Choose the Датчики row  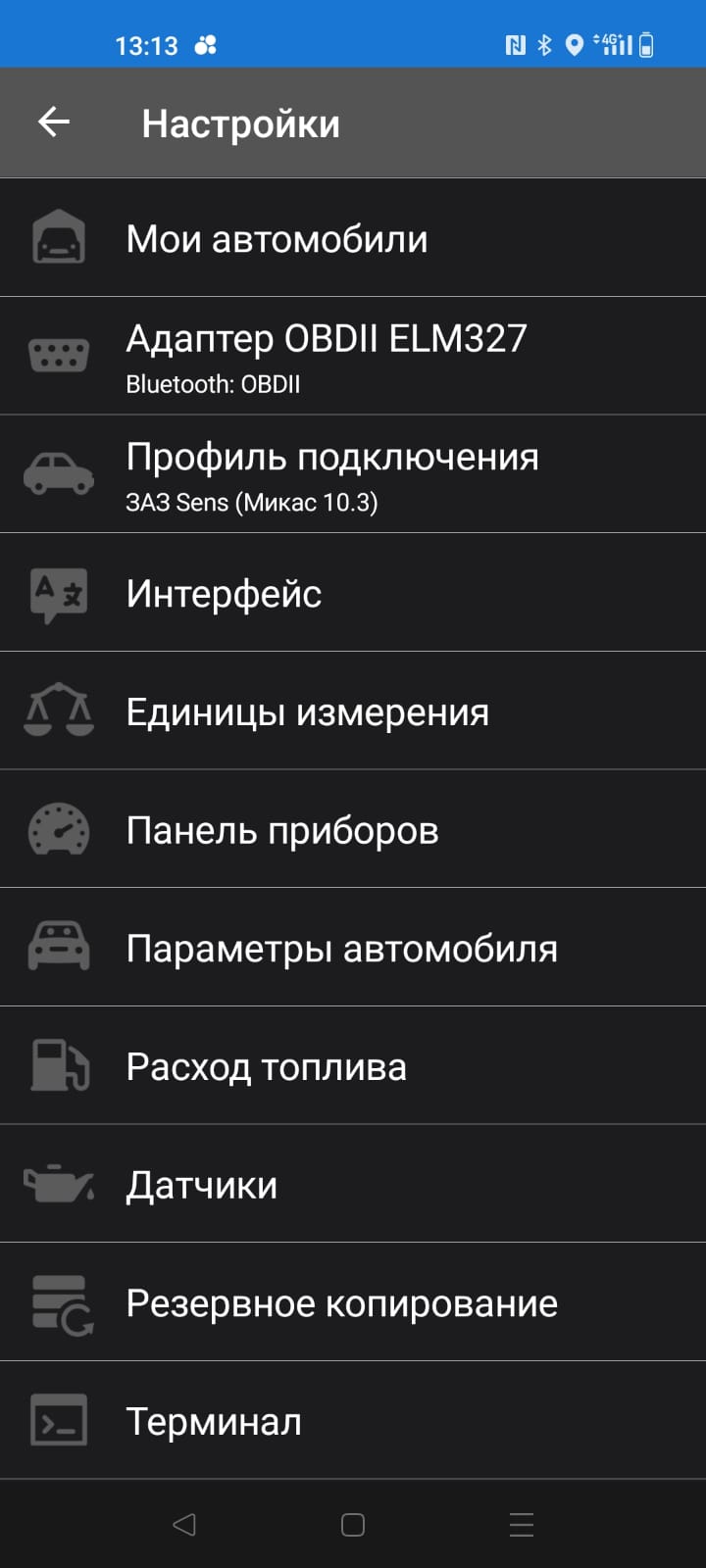click(x=353, y=1185)
